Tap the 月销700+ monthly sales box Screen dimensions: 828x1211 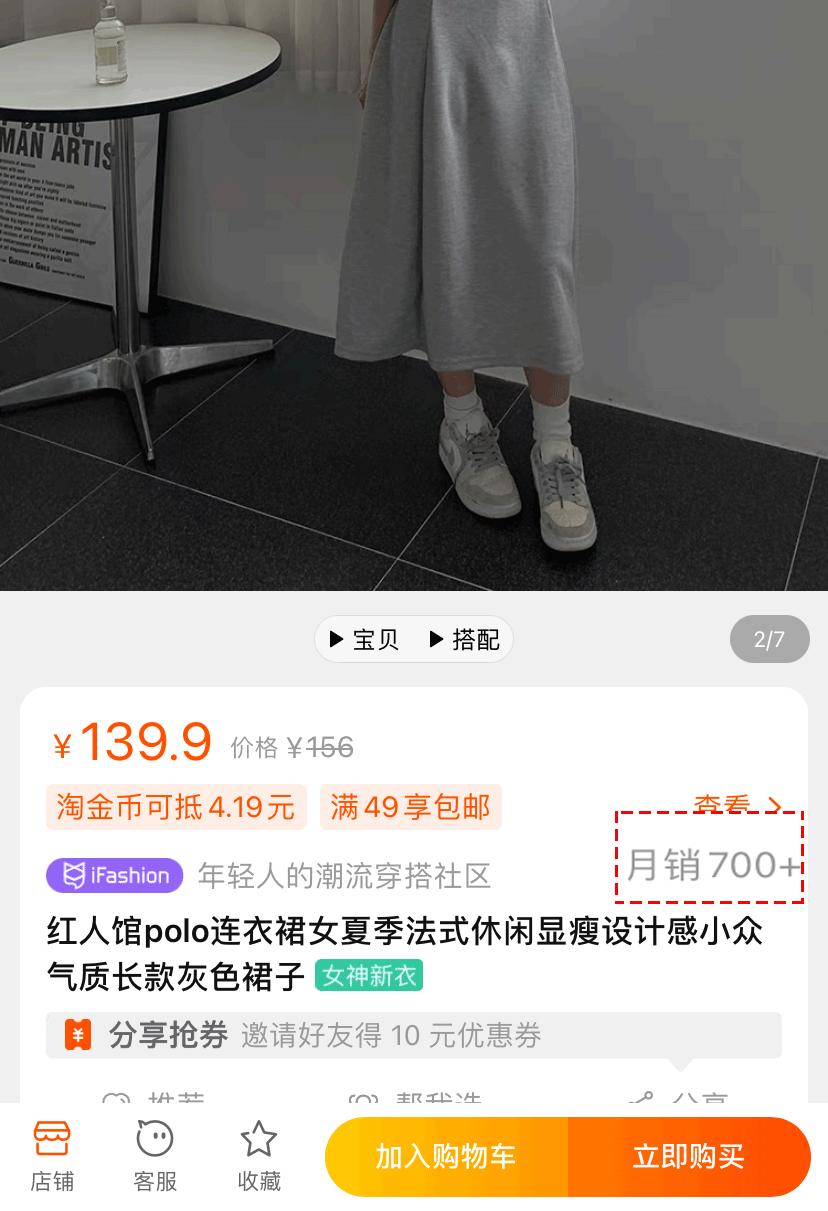[x=710, y=866]
